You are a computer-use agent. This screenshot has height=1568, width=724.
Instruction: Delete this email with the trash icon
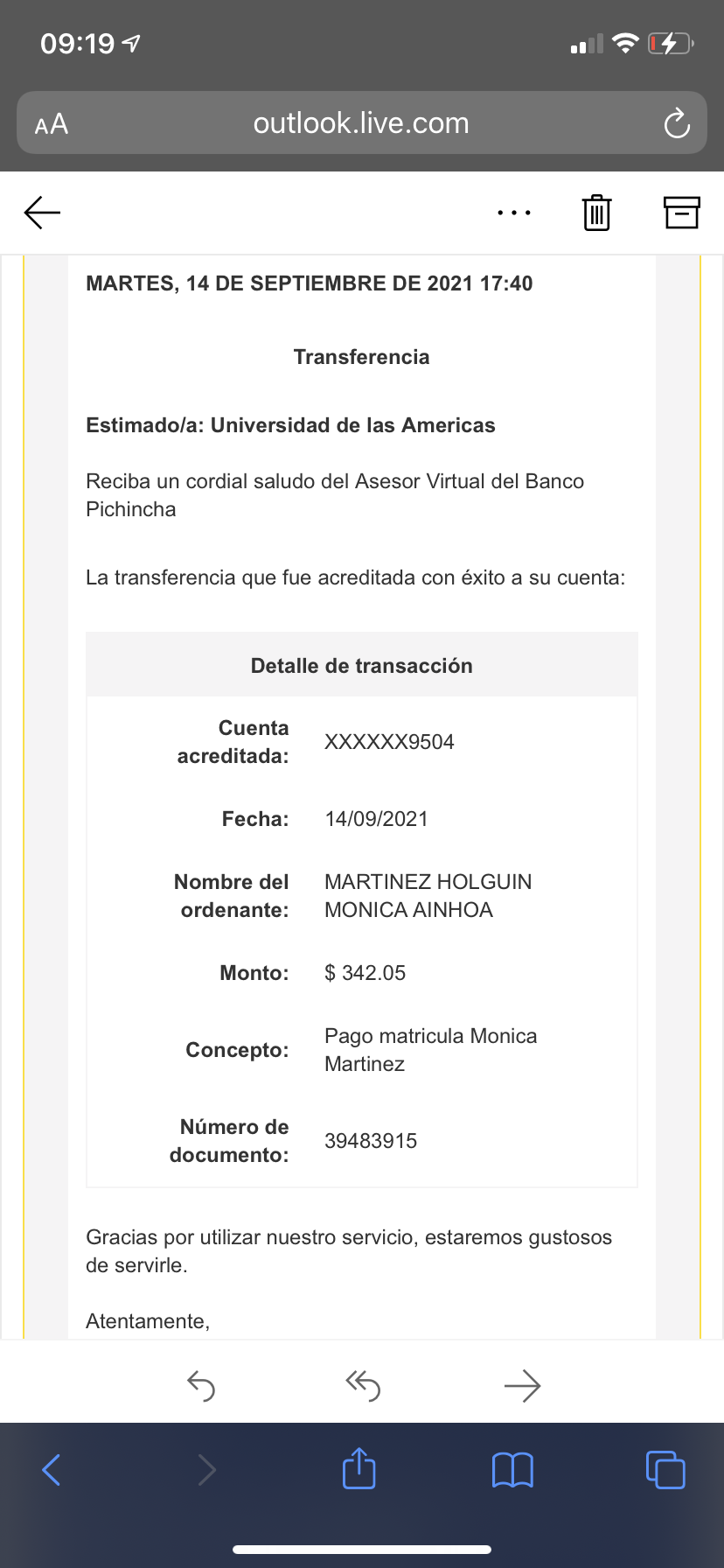[x=596, y=213]
